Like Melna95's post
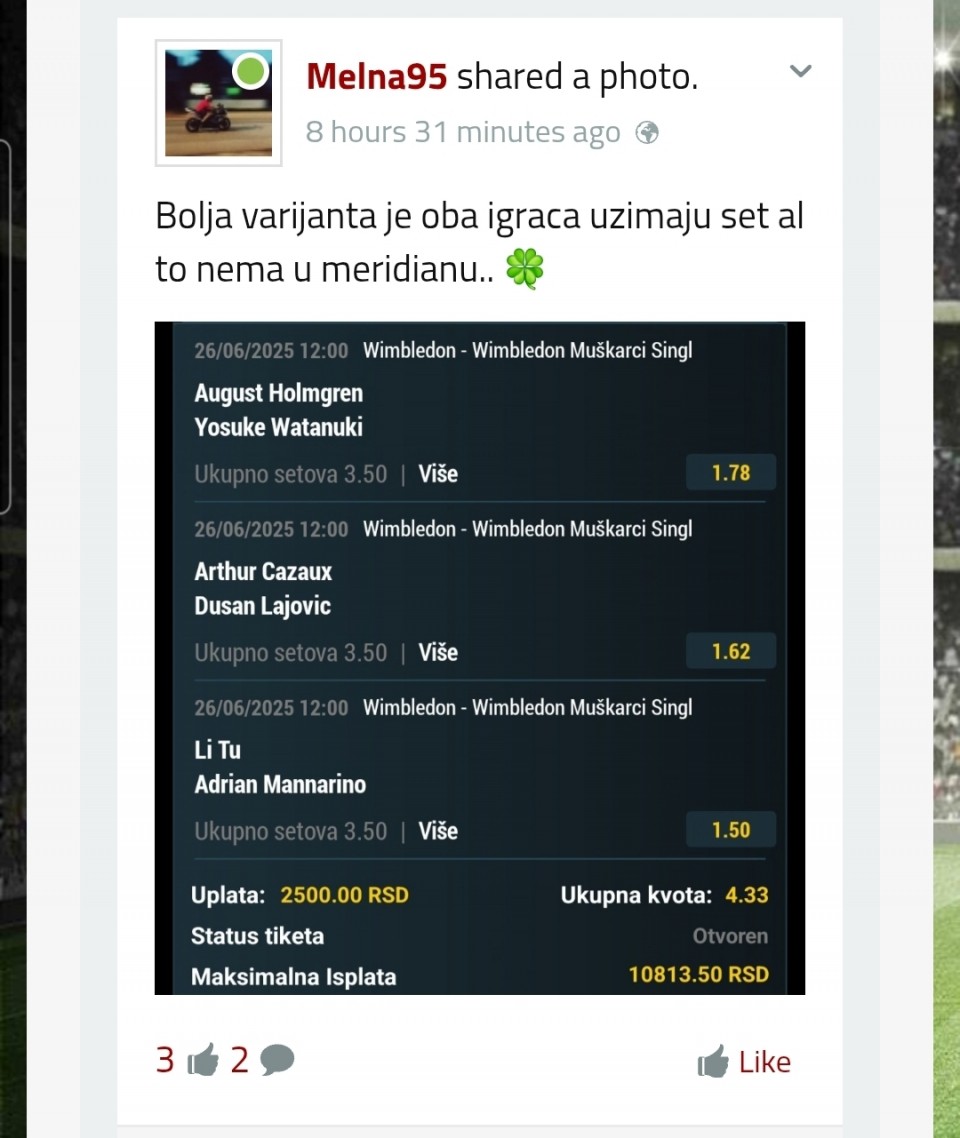This screenshot has height=1138, width=960. click(745, 1061)
